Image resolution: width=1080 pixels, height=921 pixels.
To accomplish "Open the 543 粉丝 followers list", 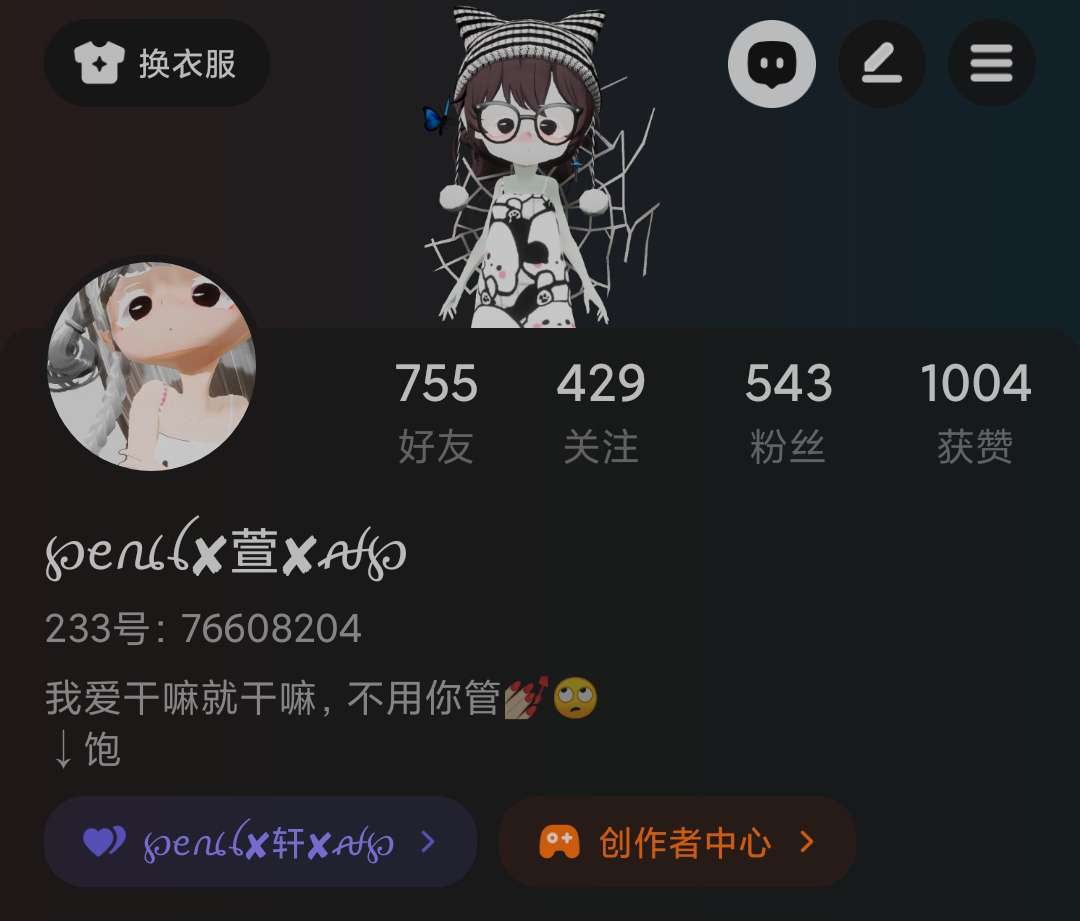I will click(788, 410).
